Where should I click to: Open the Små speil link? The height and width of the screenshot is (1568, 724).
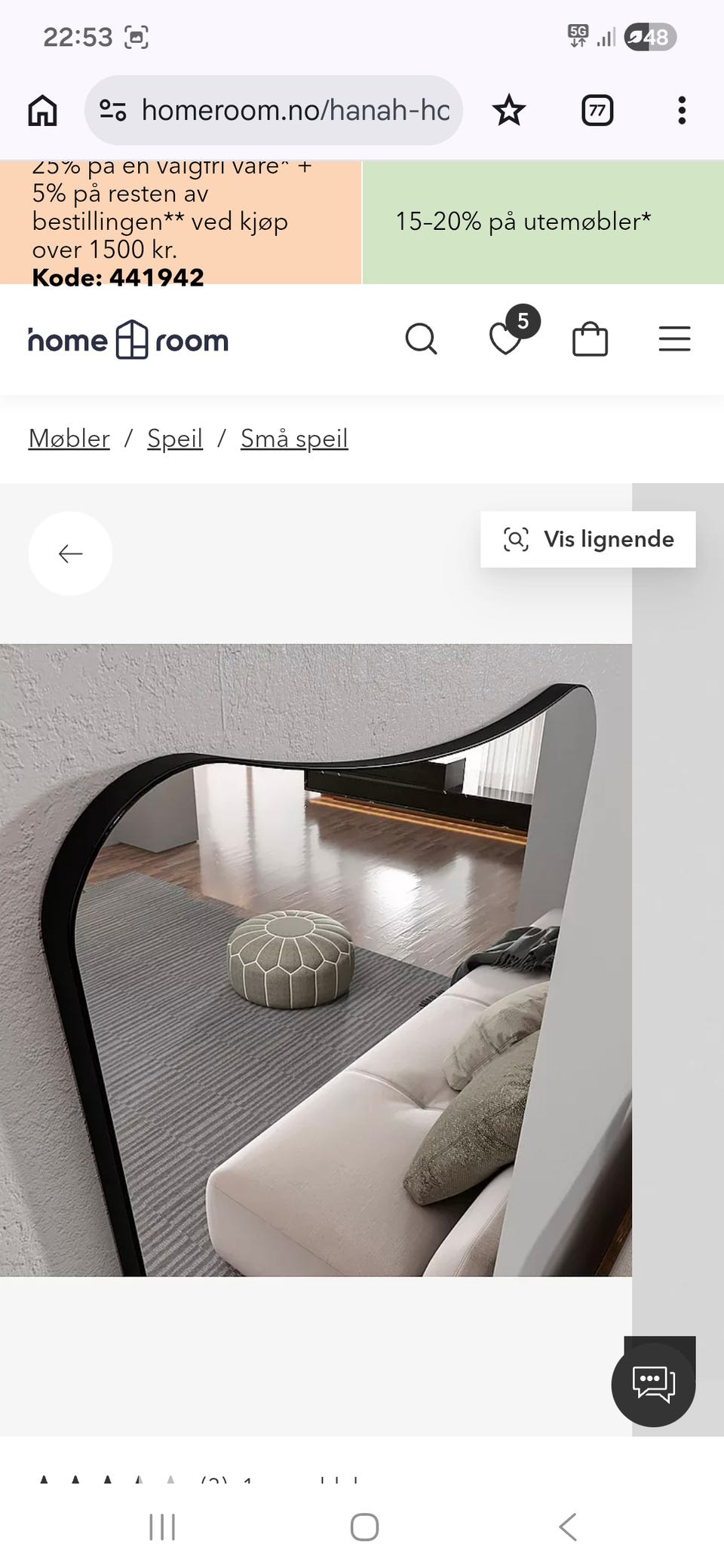point(294,438)
